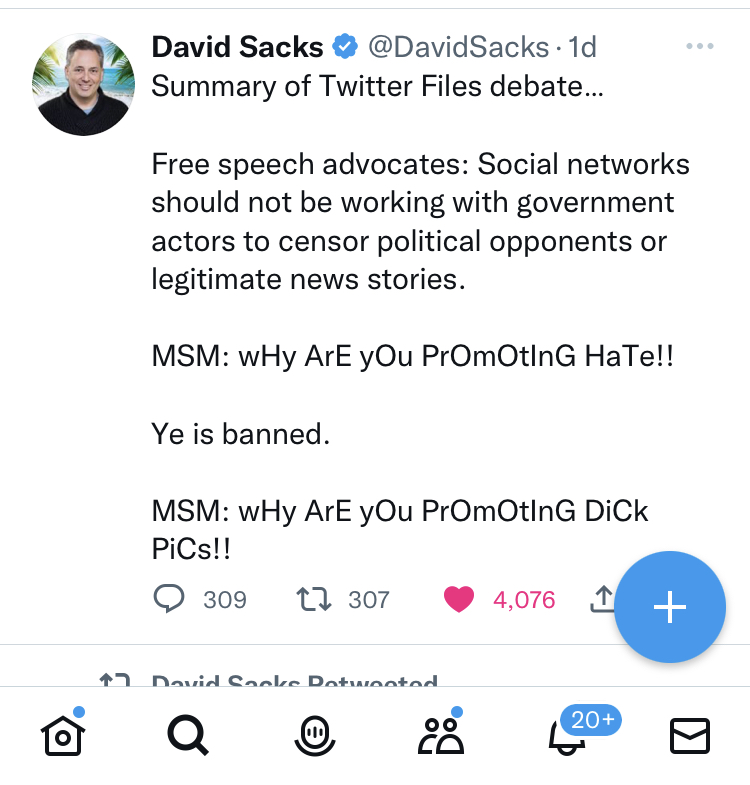
Task: Compose a new tweet
Action: 669,607
